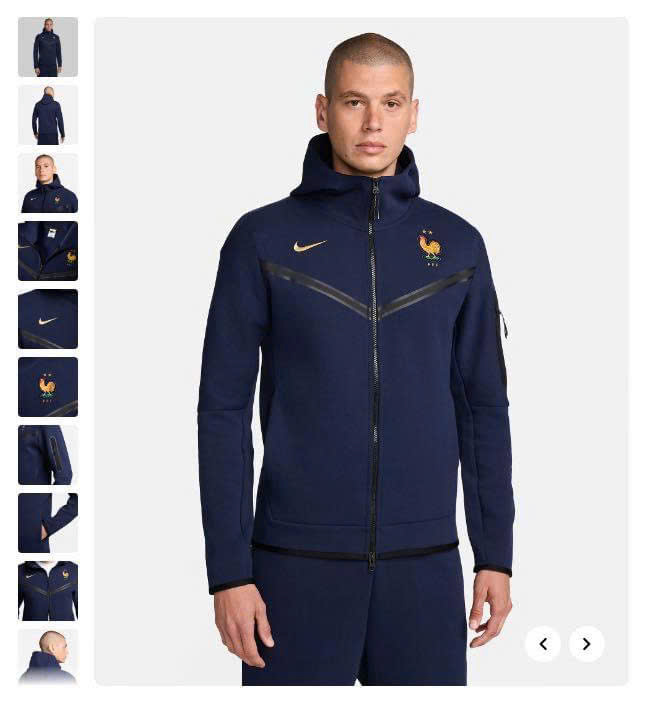The height and width of the screenshot is (707, 649).
Task: Open the hood side profile thumbnail
Action: 48,656
